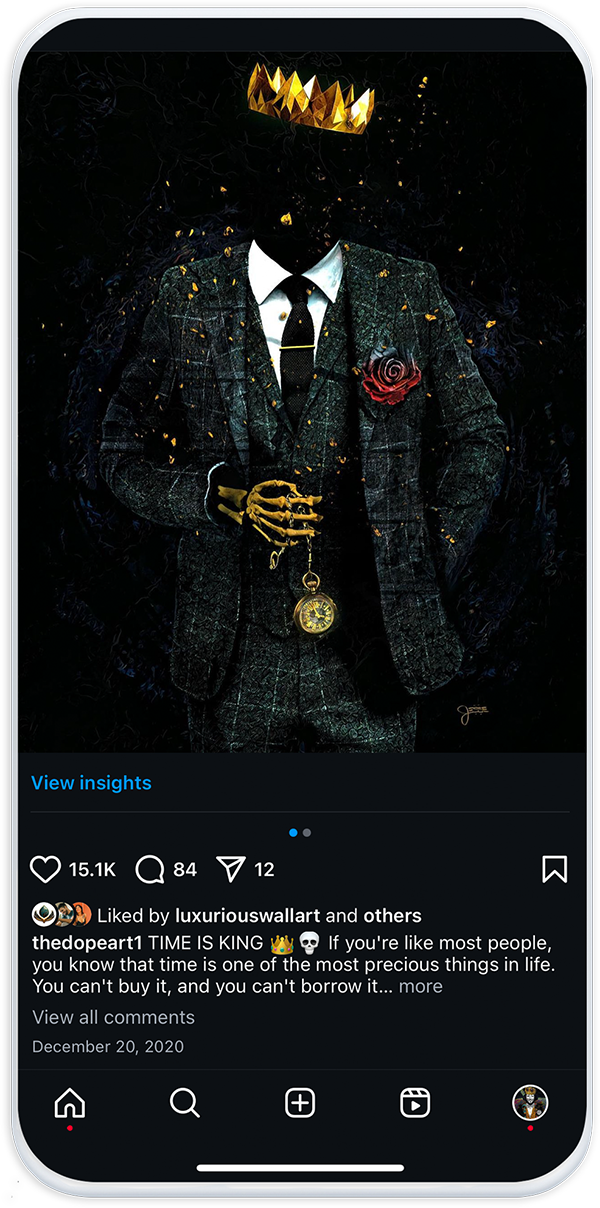This screenshot has height=1208, width=600.
Task: Go to the Home tab
Action: point(69,1103)
